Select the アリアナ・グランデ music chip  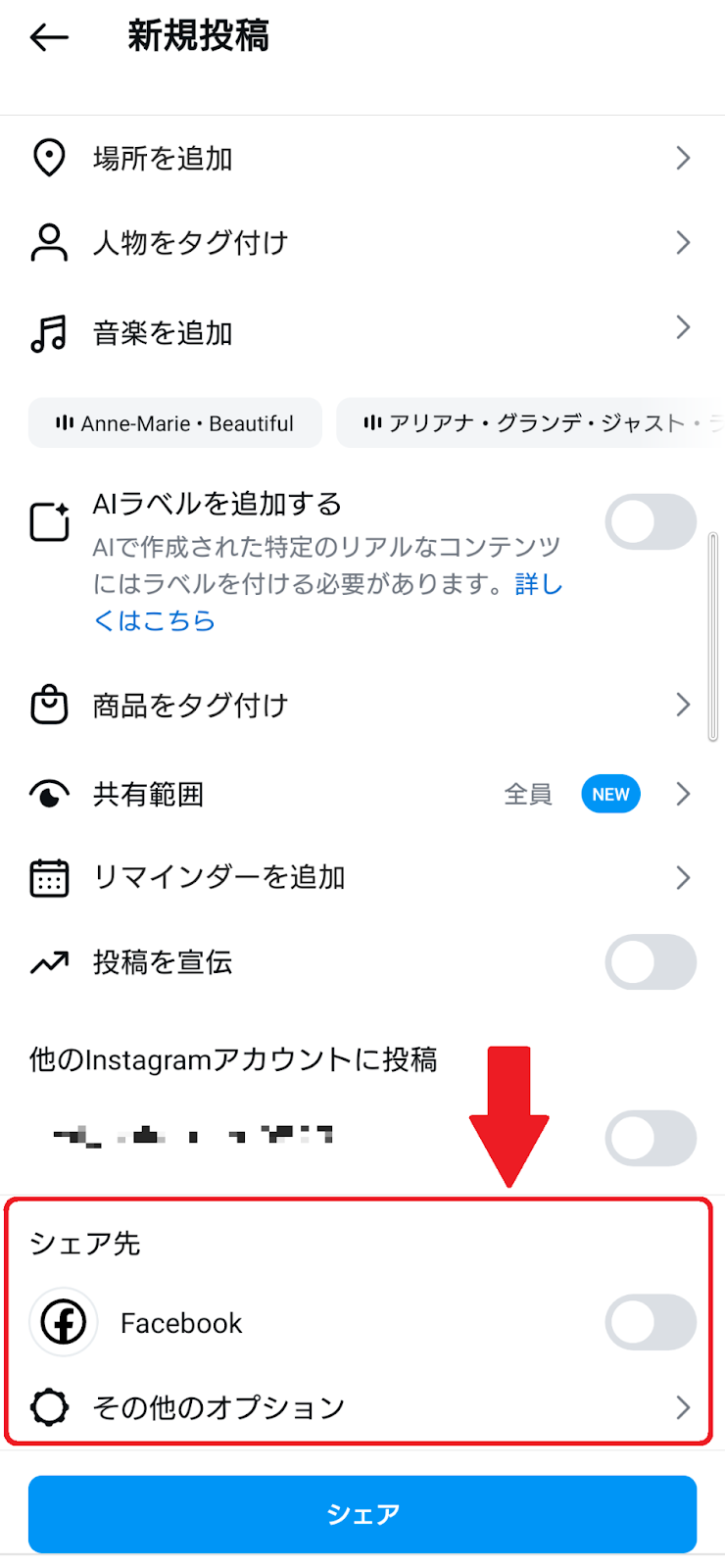click(x=530, y=423)
